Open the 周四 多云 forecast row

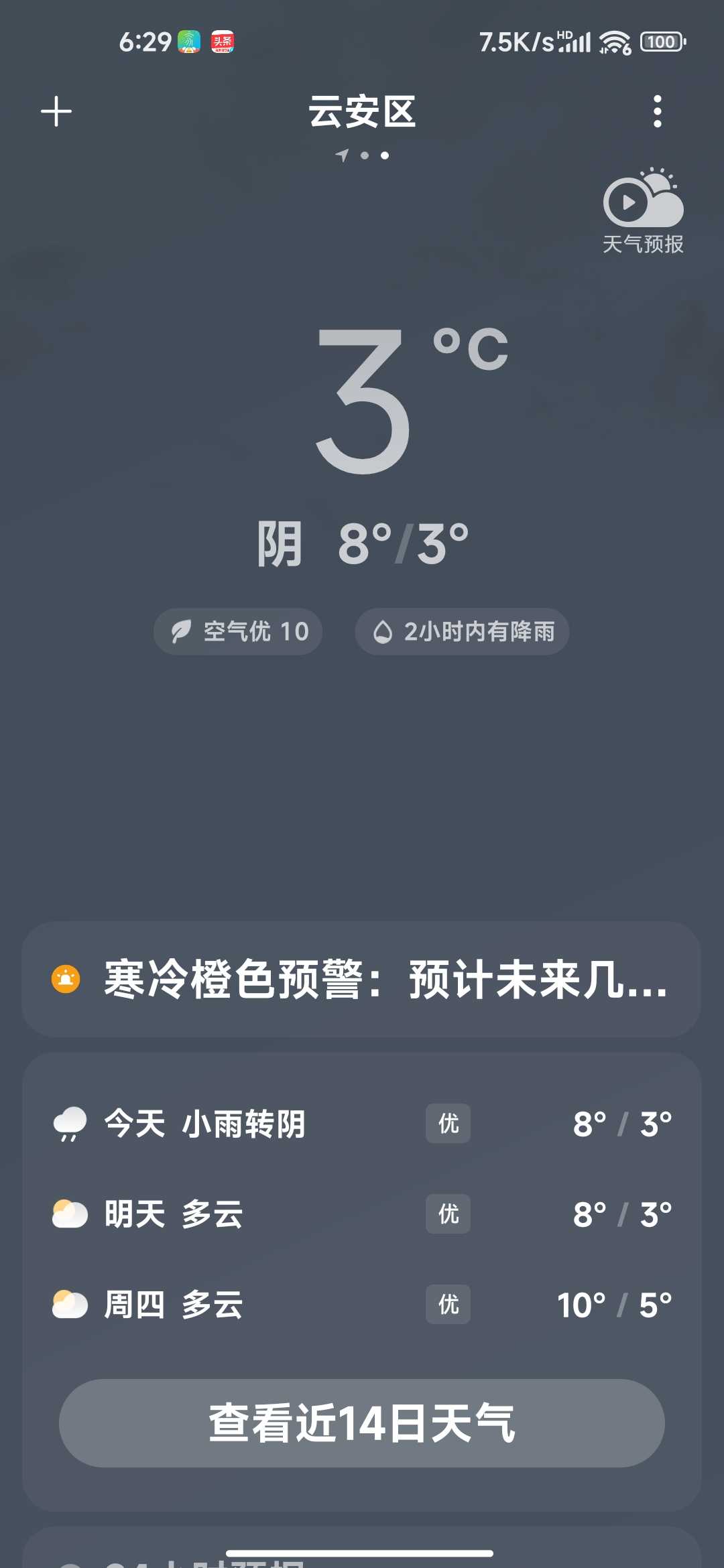click(x=362, y=1304)
